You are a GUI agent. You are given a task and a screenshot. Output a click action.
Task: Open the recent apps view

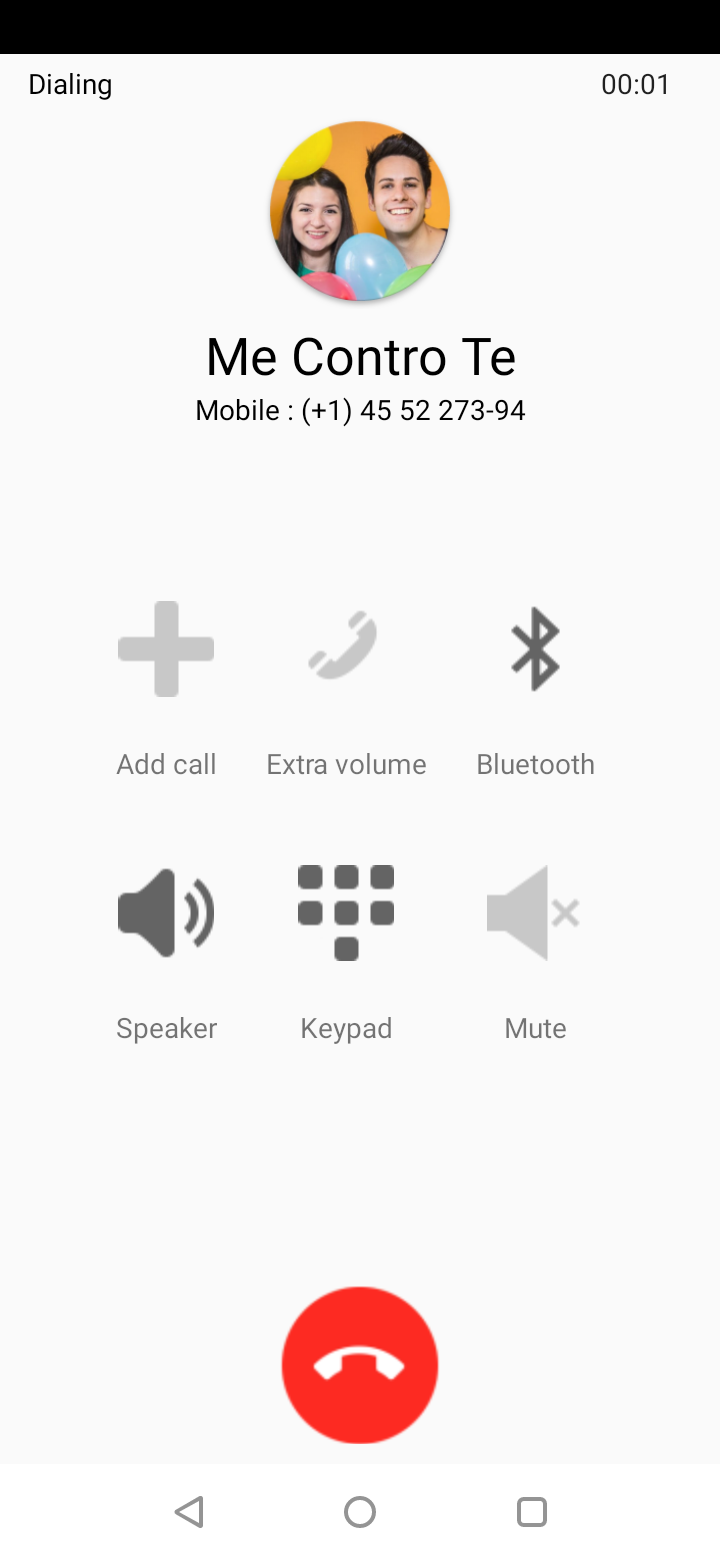pyautogui.click(x=531, y=1512)
